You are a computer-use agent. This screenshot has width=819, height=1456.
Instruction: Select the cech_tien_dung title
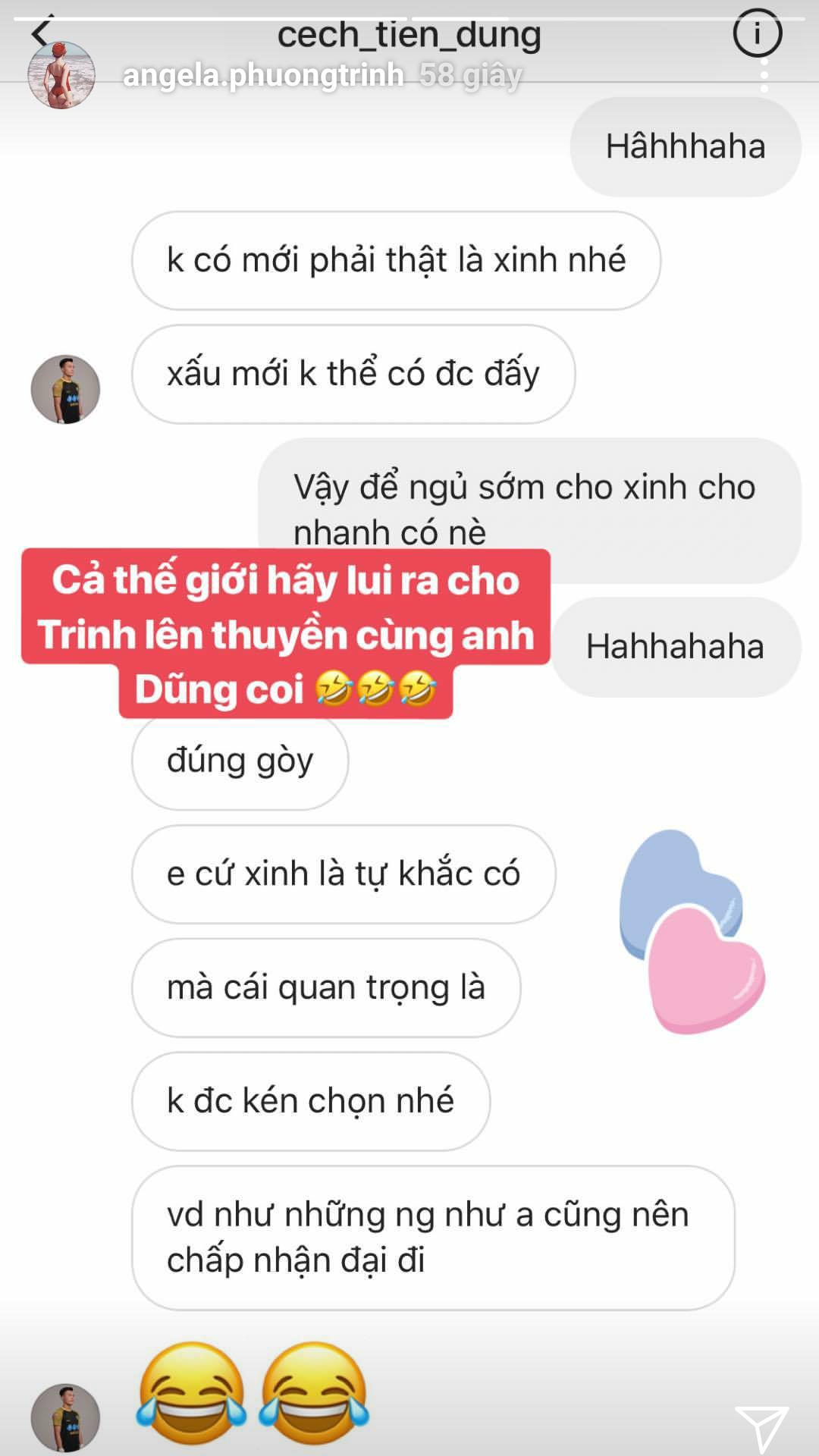409,33
